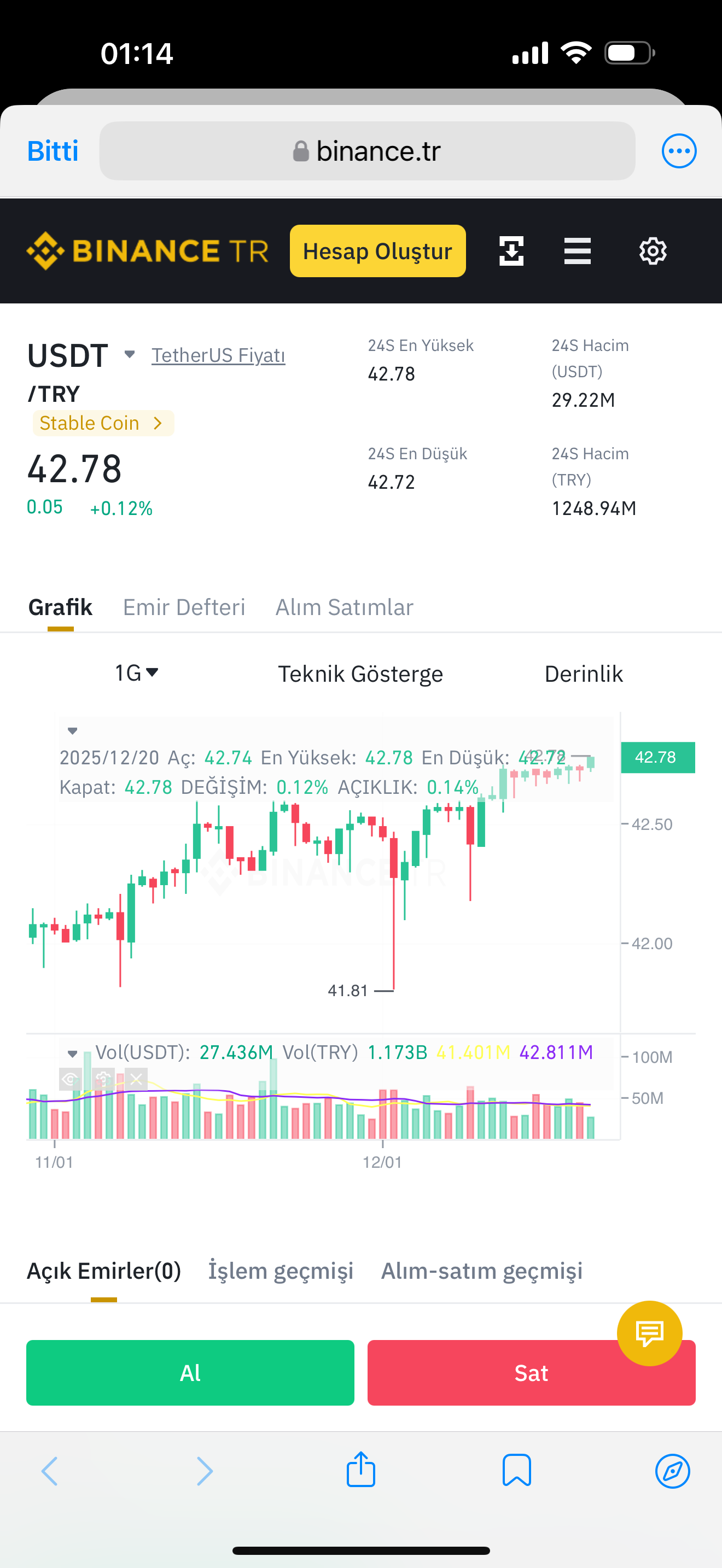Expand the USDT pair dropdown

129,354
